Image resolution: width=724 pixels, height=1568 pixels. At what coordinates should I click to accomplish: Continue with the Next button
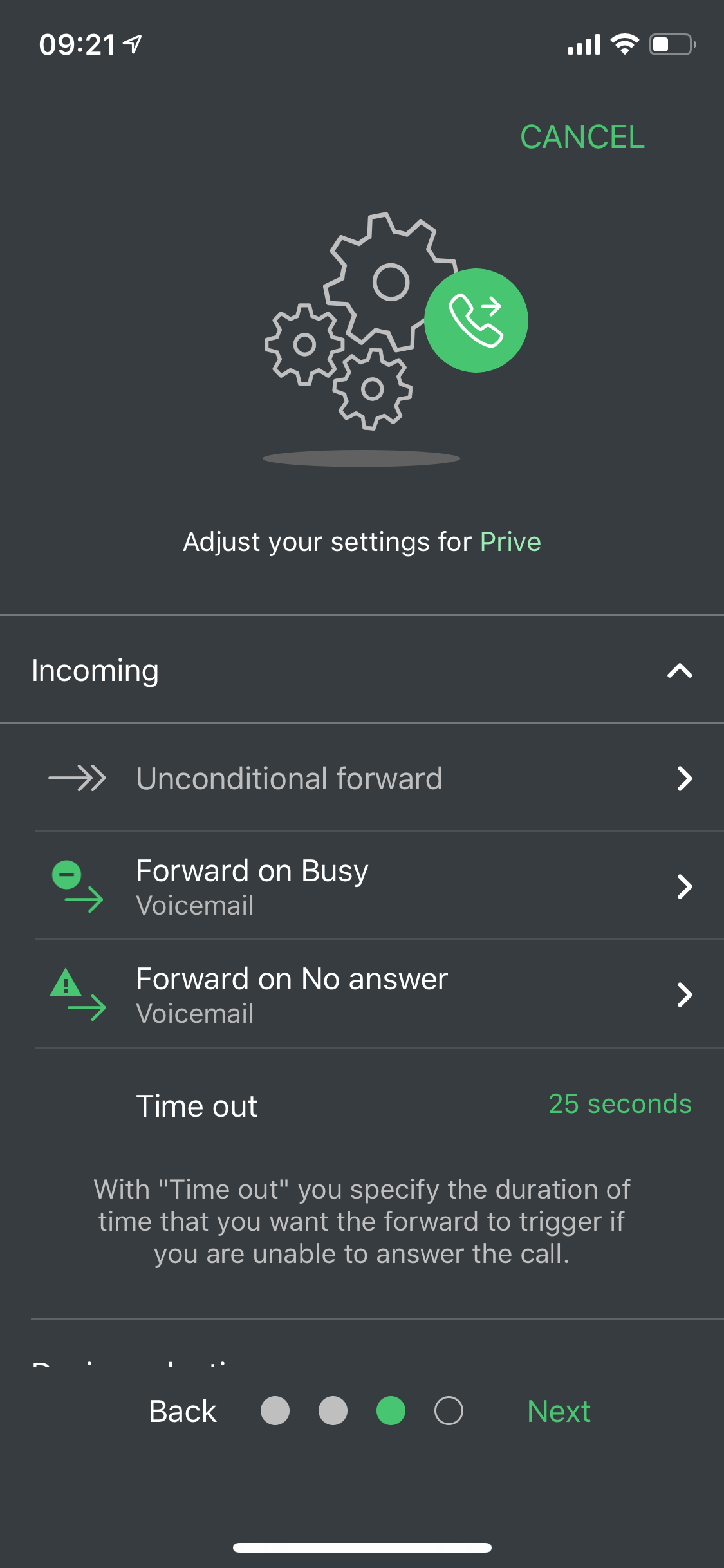(x=559, y=1411)
